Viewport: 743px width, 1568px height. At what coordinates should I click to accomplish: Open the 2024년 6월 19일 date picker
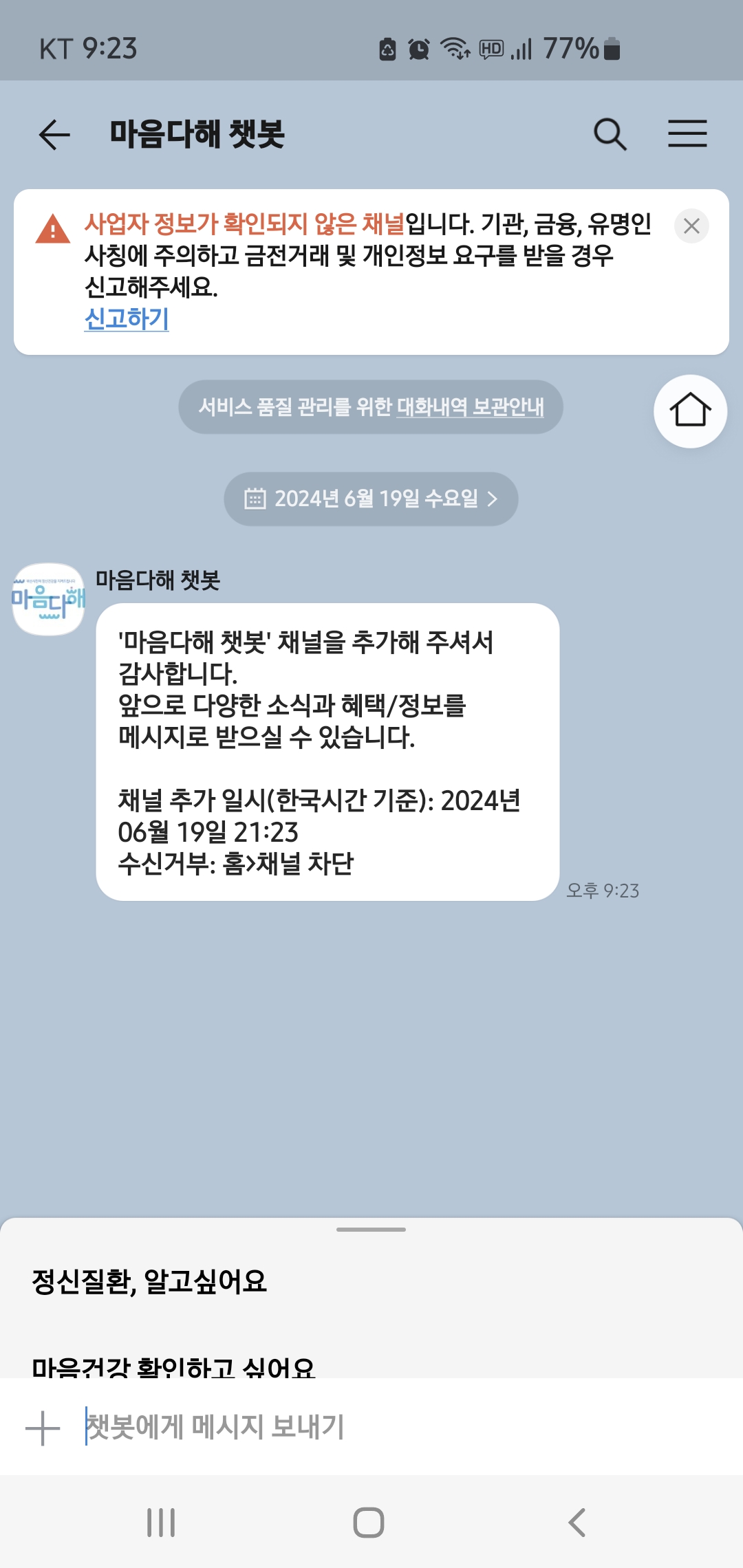click(x=371, y=499)
